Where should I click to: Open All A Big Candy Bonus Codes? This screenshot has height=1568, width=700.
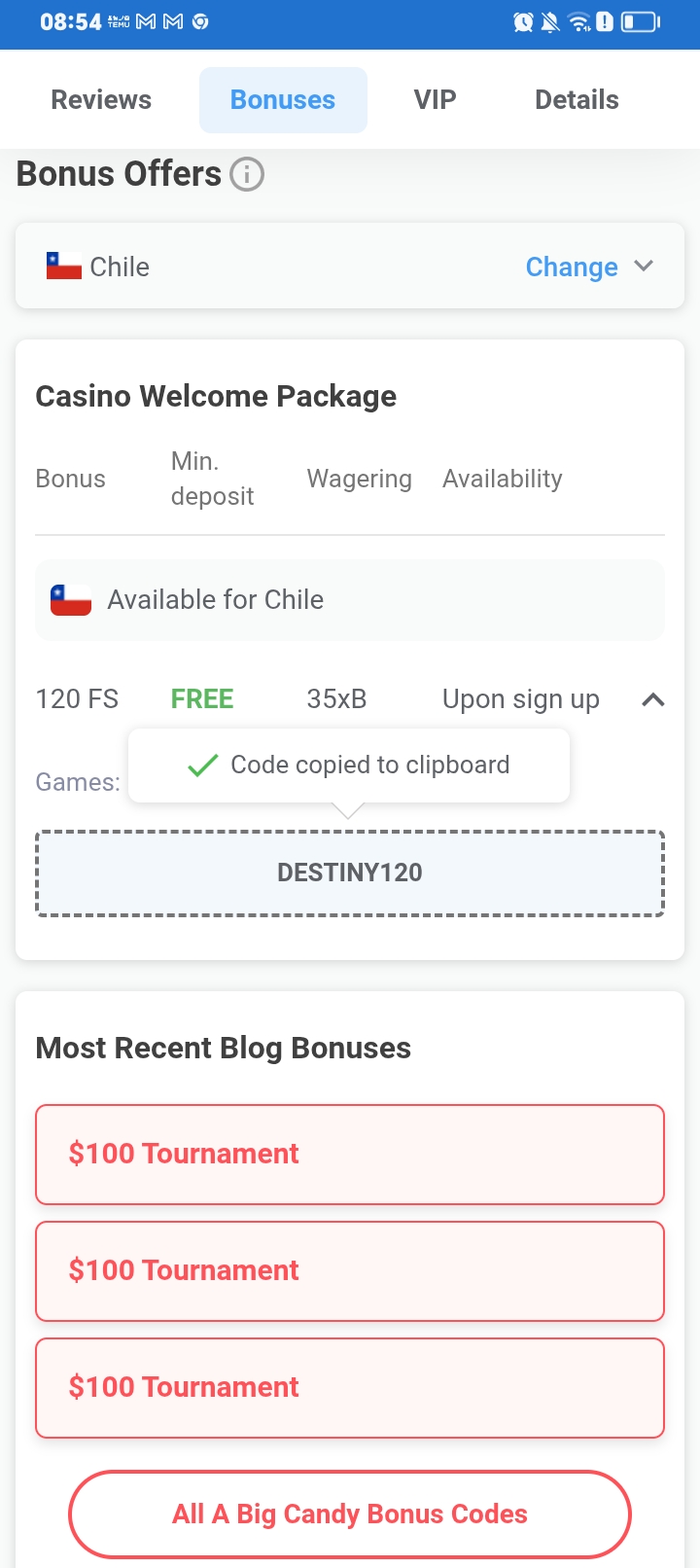click(x=350, y=1514)
